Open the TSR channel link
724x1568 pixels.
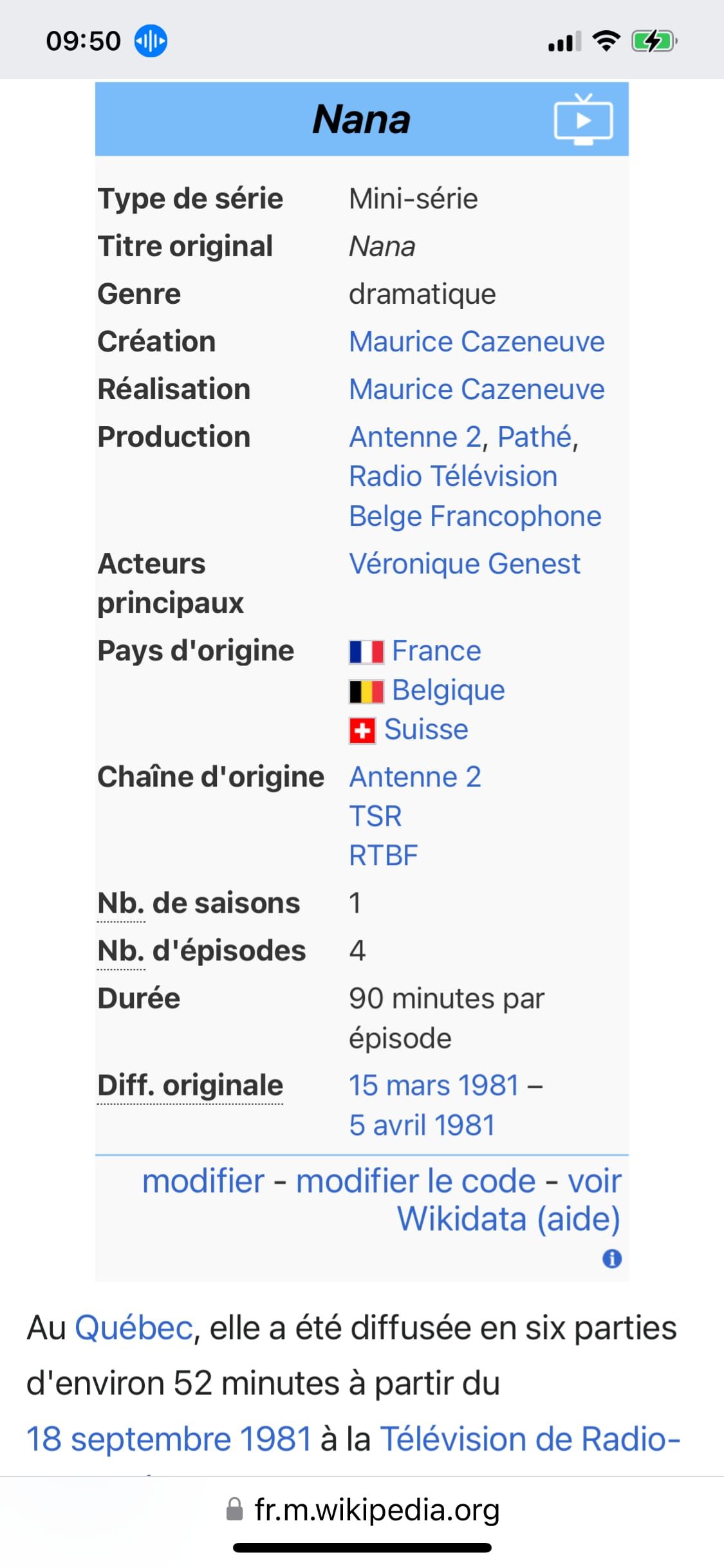coord(375,817)
